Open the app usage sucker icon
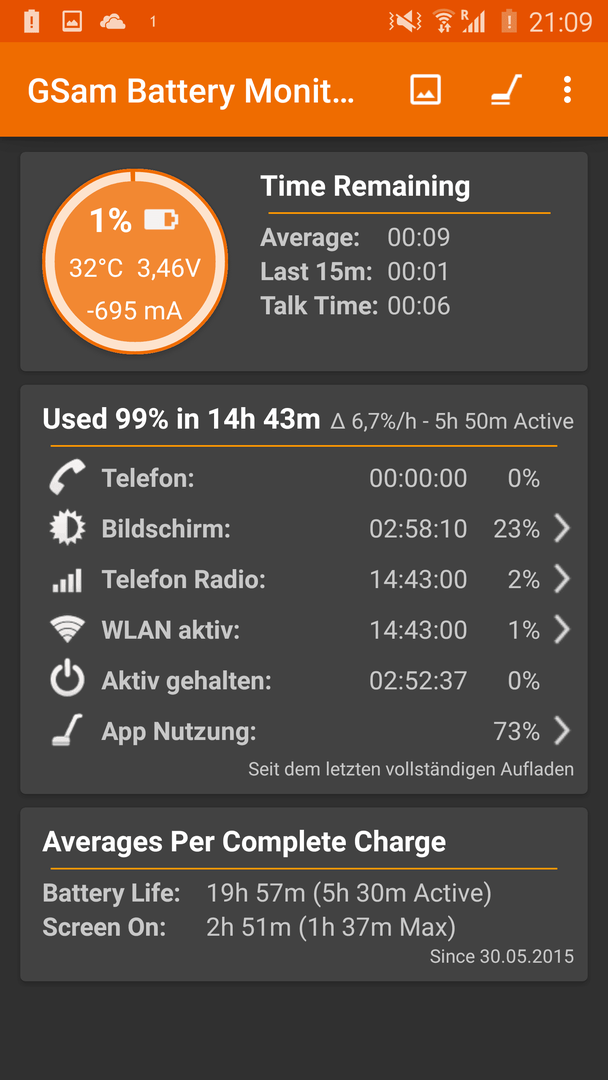This screenshot has width=608, height=1080. click(x=506, y=90)
